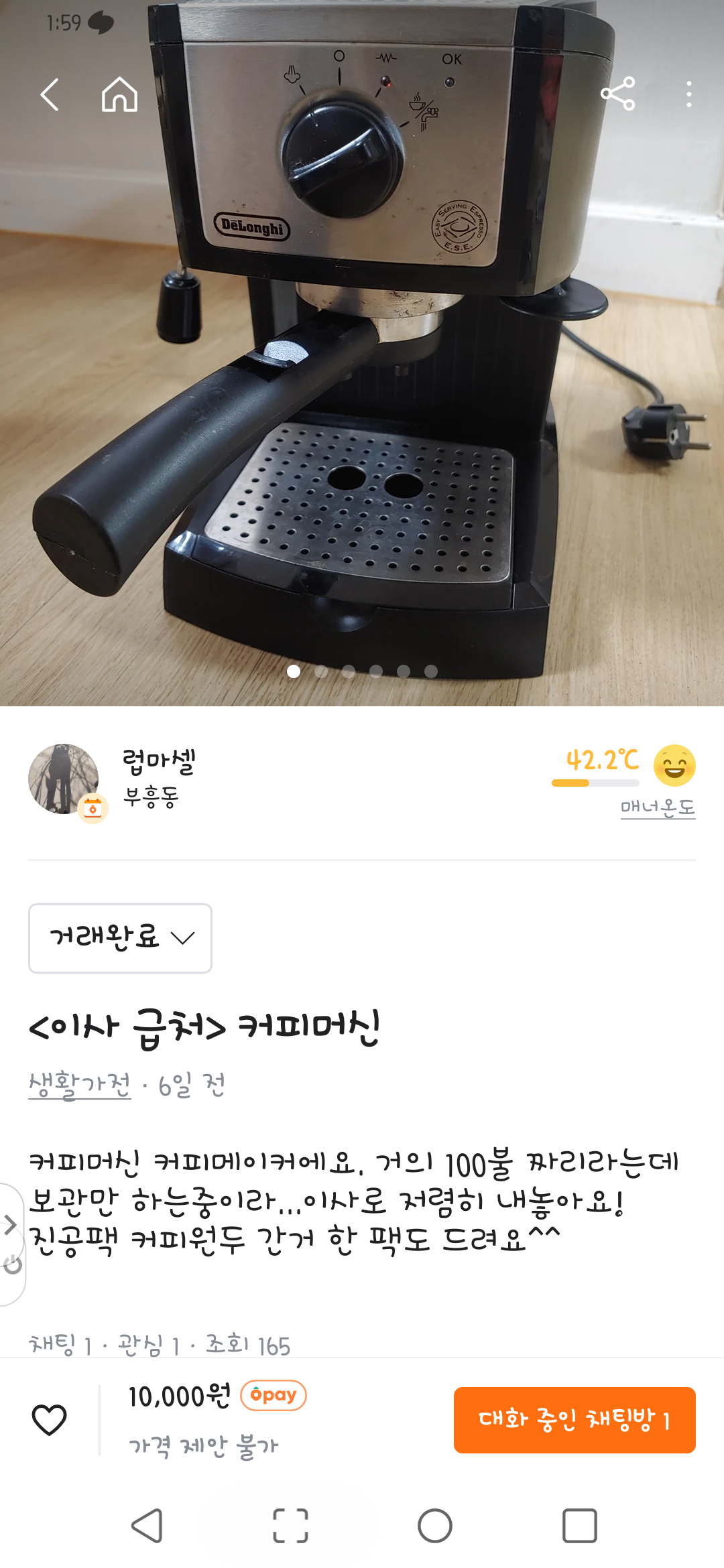Open the 매너온도 info link
This screenshot has height=1568, width=724.
(x=657, y=807)
